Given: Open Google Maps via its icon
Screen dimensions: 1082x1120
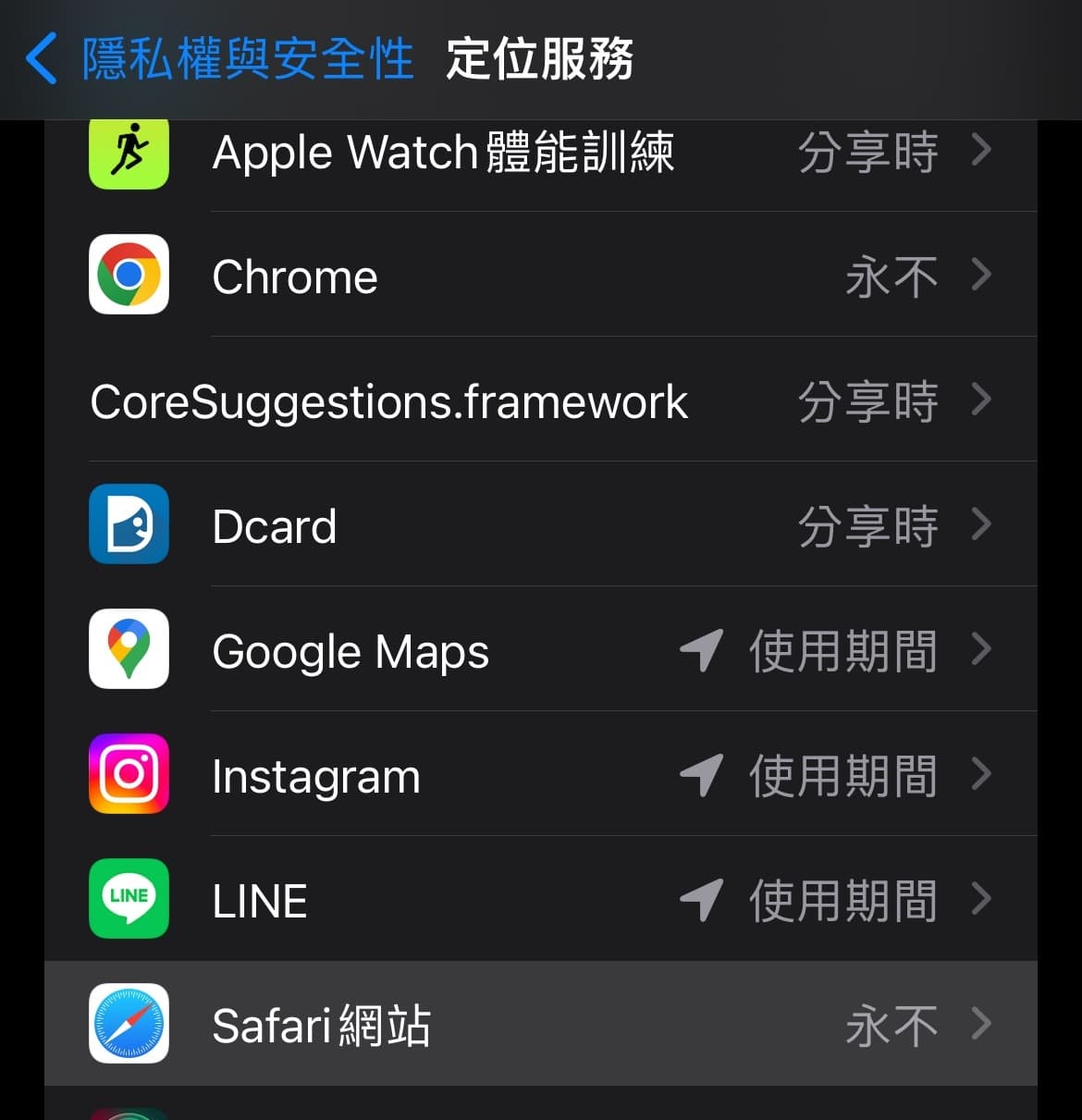Looking at the screenshot, I should 129,650.
